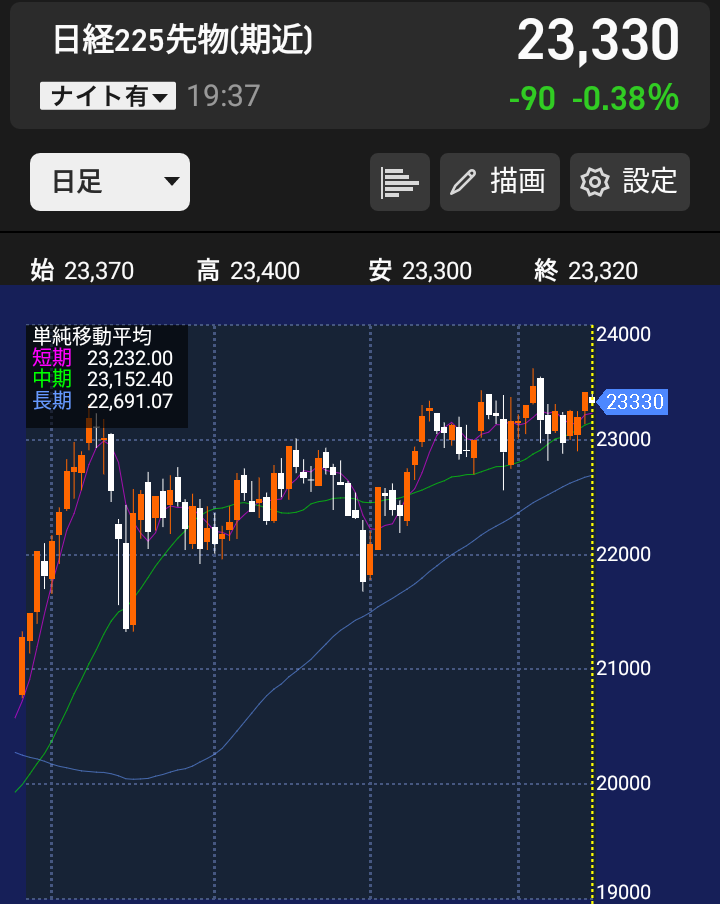The image size is (720, 904).
Task: Open the 日足 timeframe dropdown
Action: [110, 182]
